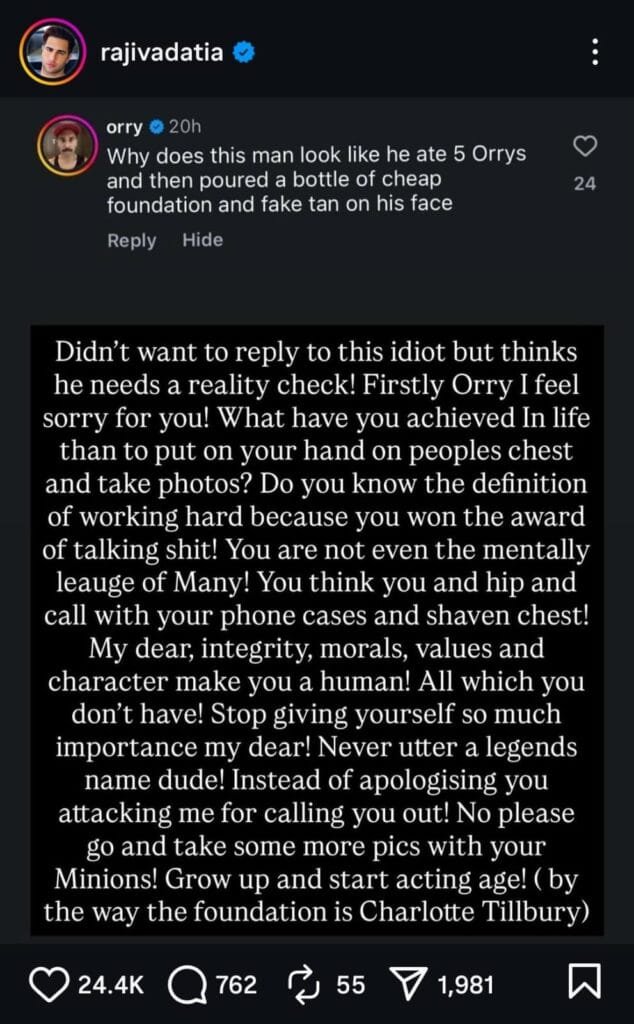The image size is (634, 1024).
Task: Like orry's comment with the heart
Action: 585,148
